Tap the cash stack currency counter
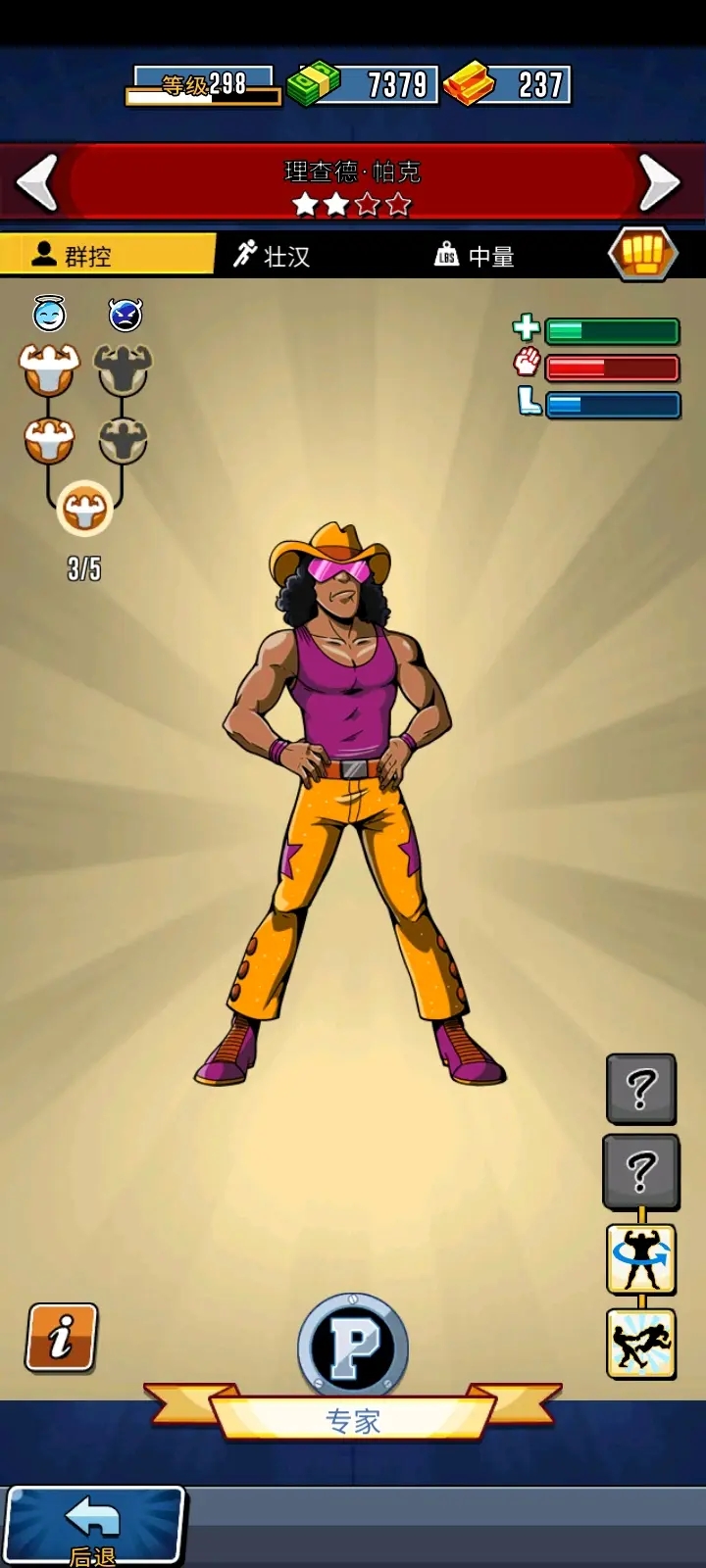Viewport: 706px width, 1568px height. coord(365,85)
